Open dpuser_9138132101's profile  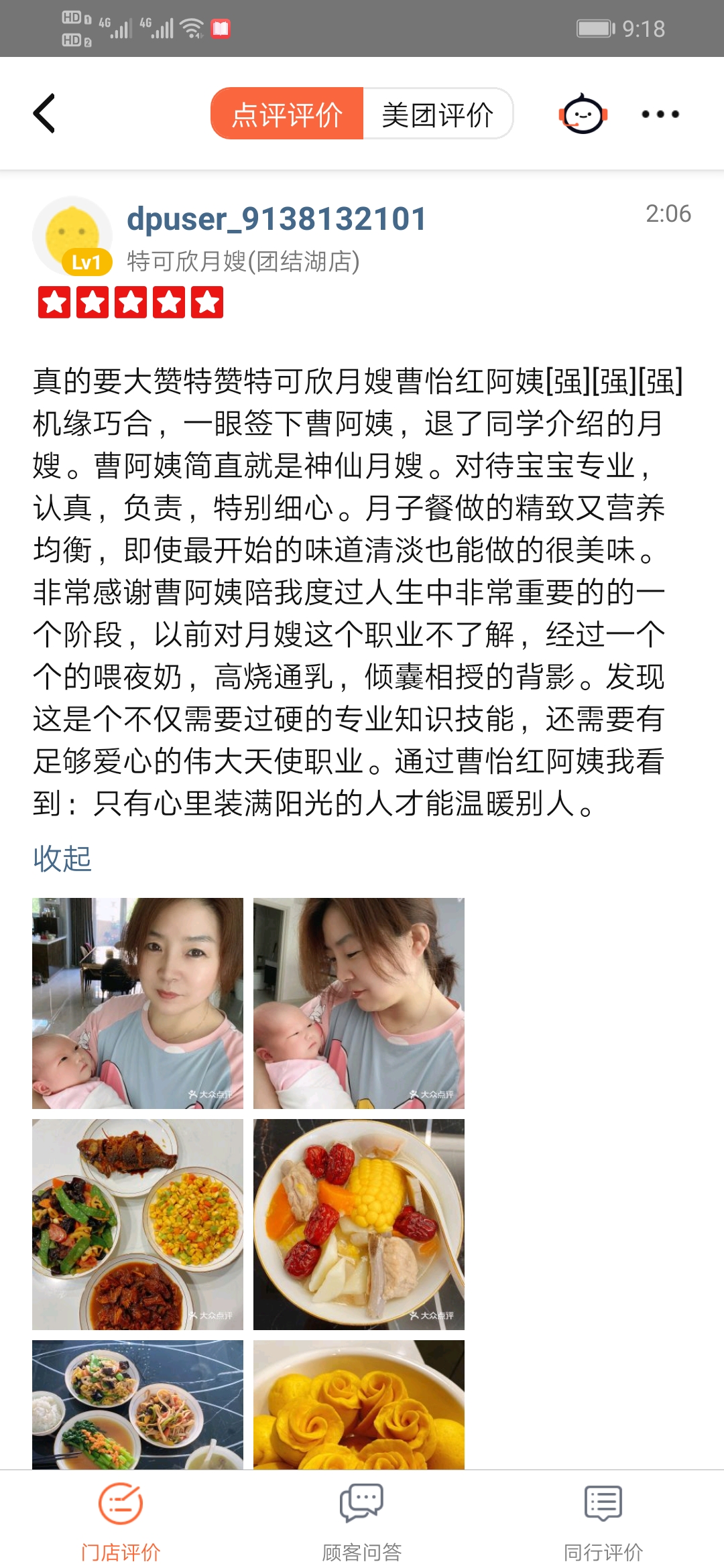click(276, 219)
